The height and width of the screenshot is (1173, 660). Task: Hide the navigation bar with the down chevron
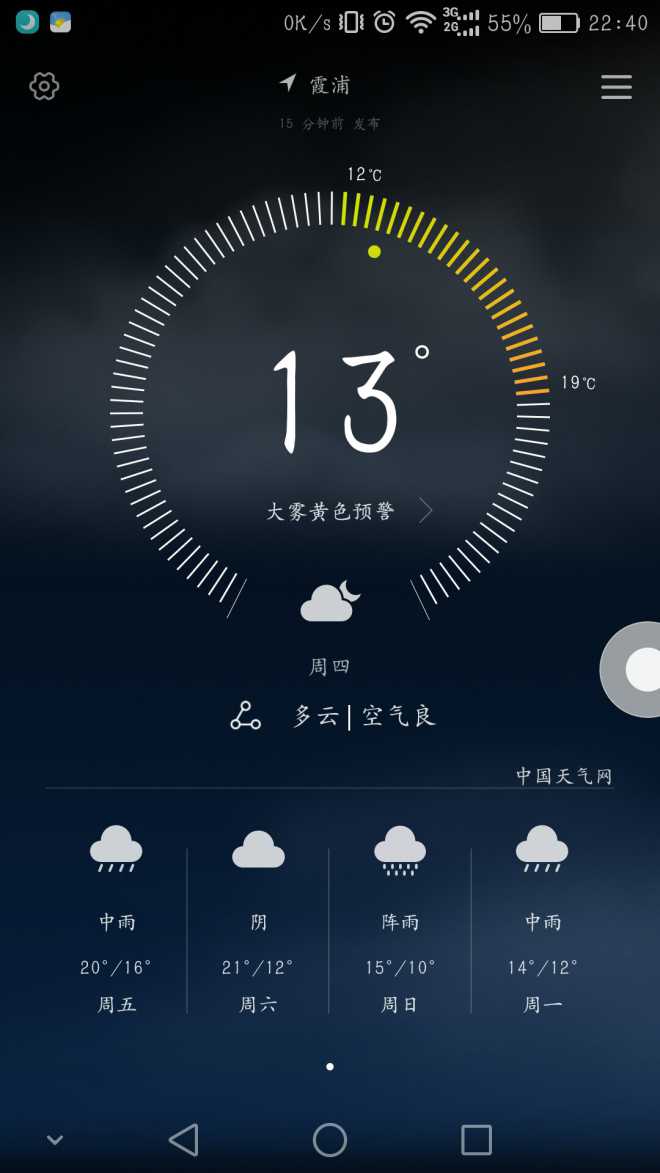(x=55, y=1139)
